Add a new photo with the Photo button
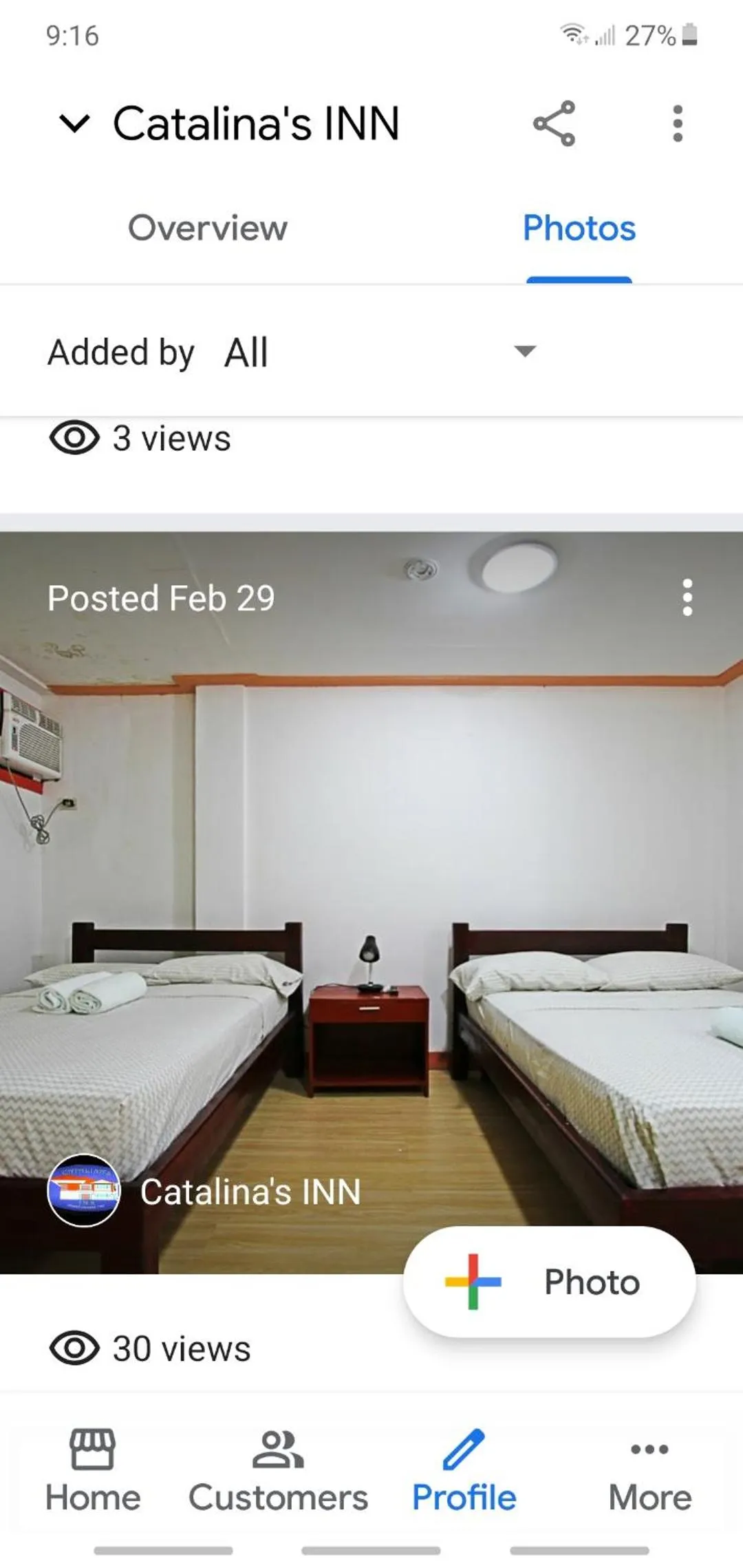The height and width of the screenshot is (1568, 743). 550,1281
